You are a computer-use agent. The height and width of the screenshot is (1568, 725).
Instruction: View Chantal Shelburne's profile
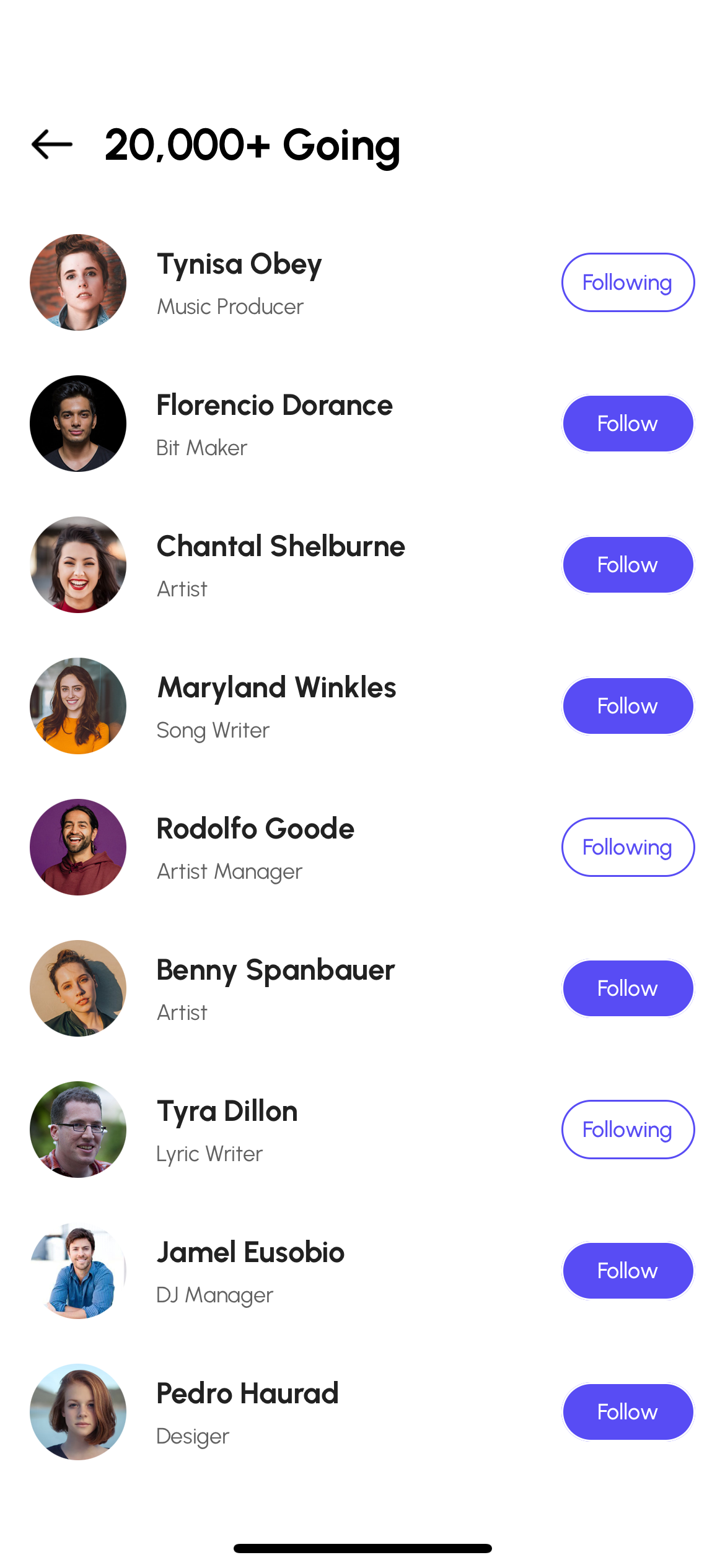pyautogui.click(x=280, y=547)
